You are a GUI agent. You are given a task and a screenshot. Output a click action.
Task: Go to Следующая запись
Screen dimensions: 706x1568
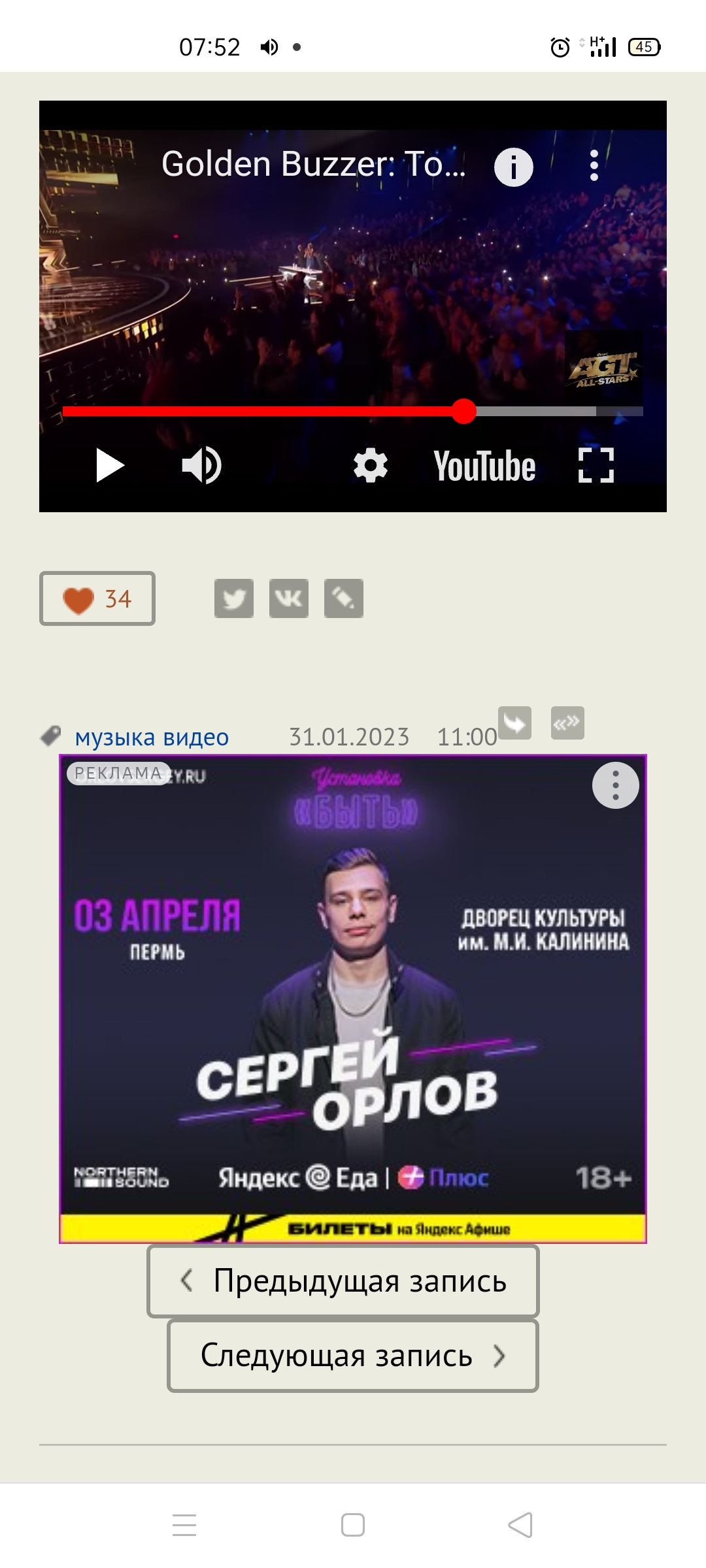coord(353,1356)
